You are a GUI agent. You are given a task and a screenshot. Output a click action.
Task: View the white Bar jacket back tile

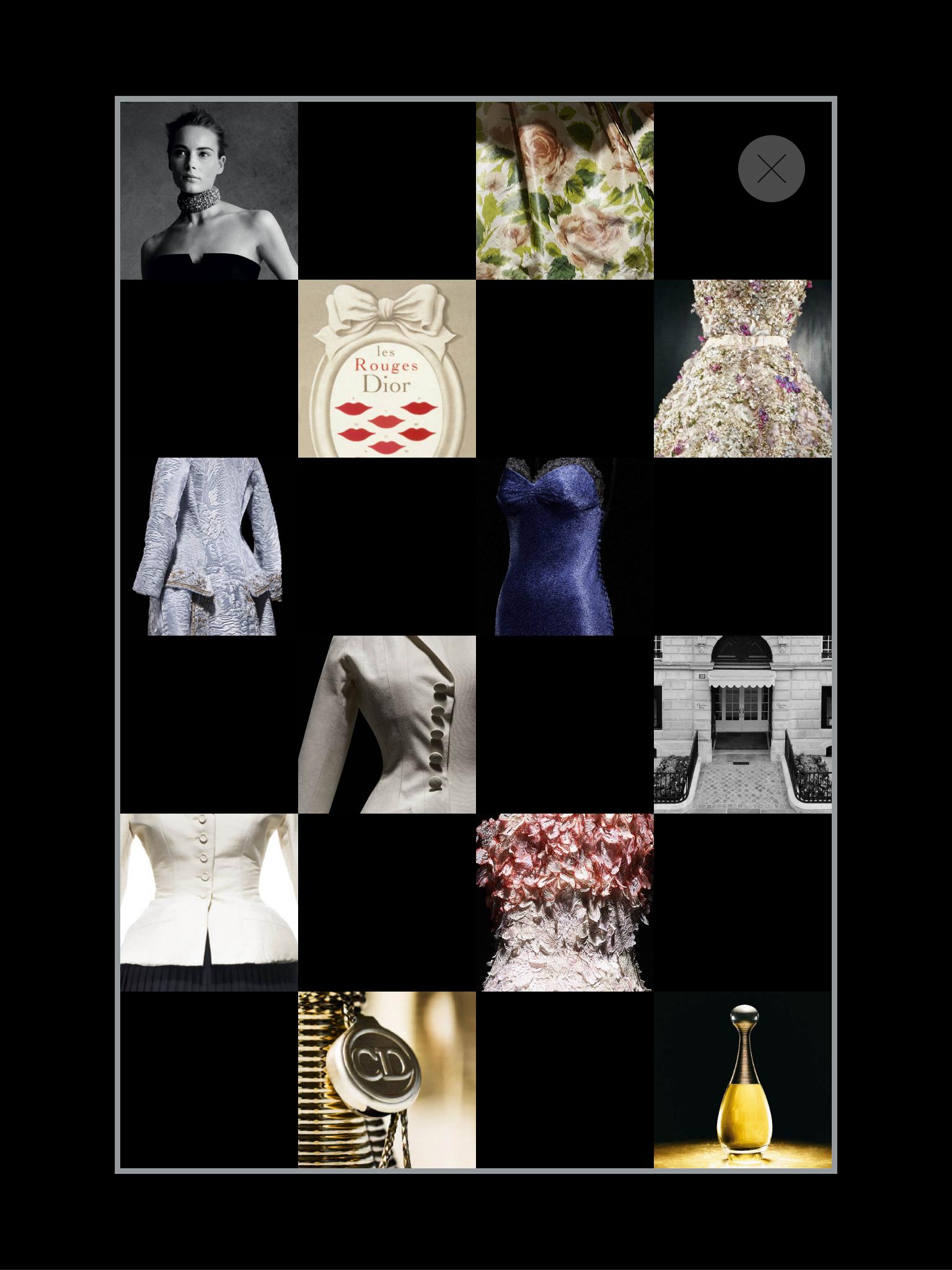tap(209, 902)
